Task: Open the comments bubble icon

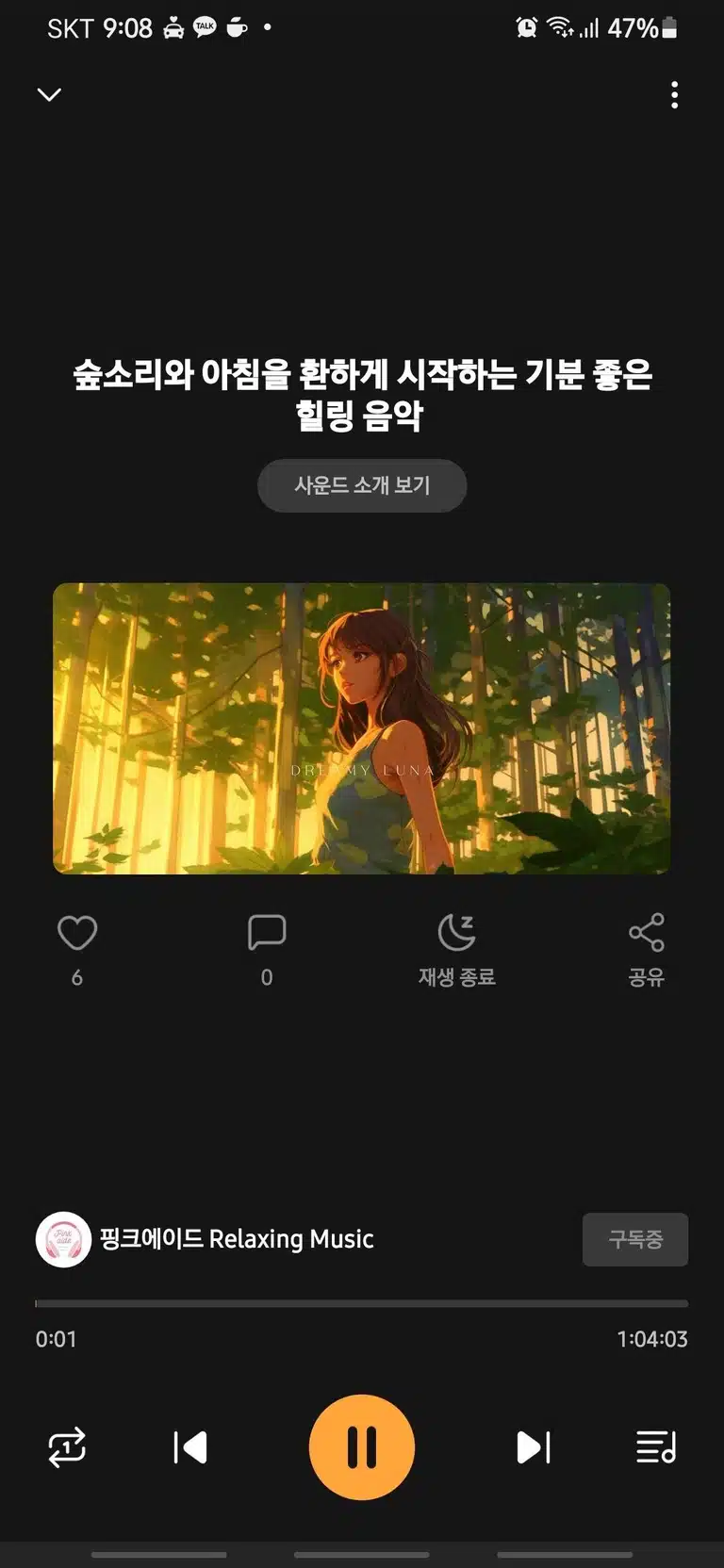Action: [267, 933]
